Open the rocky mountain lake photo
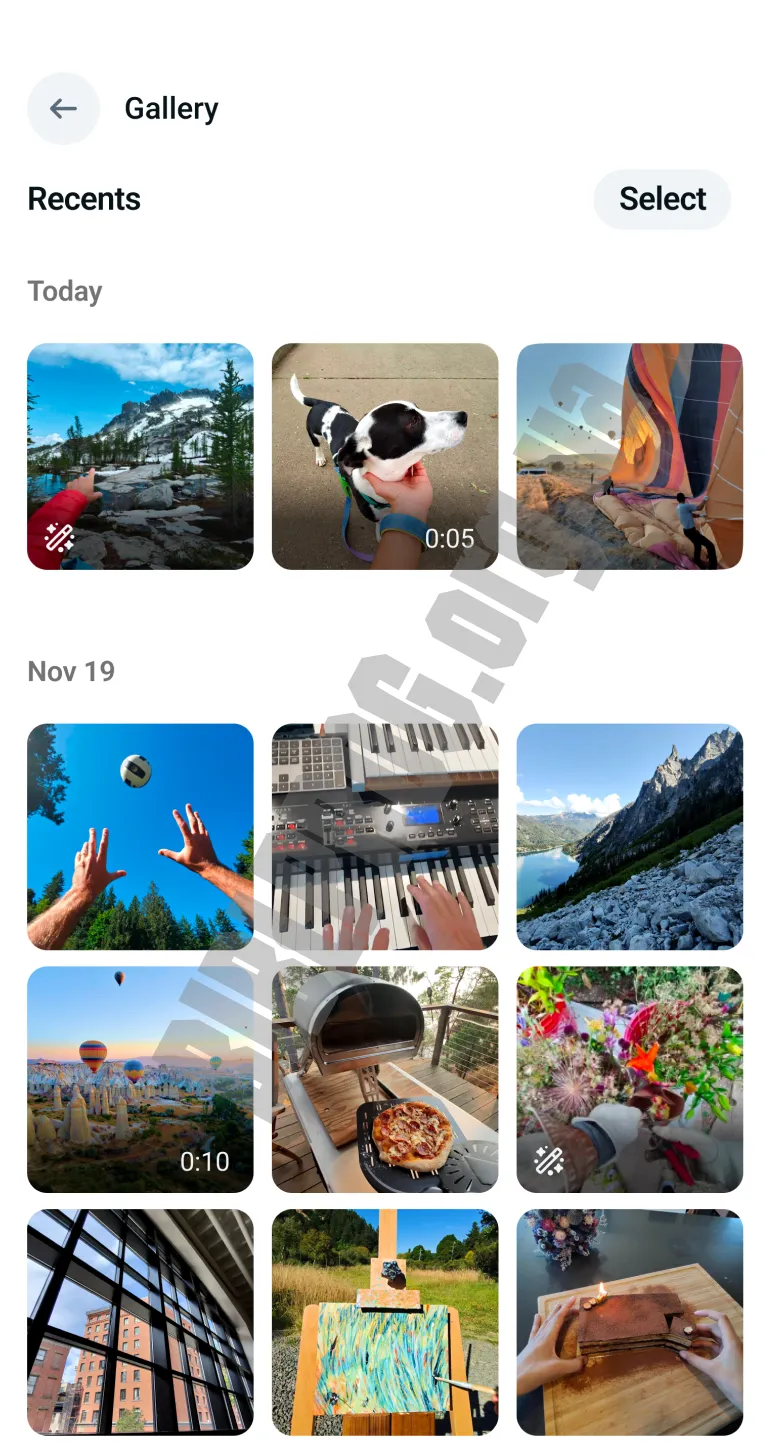 [x=630, y=837]
